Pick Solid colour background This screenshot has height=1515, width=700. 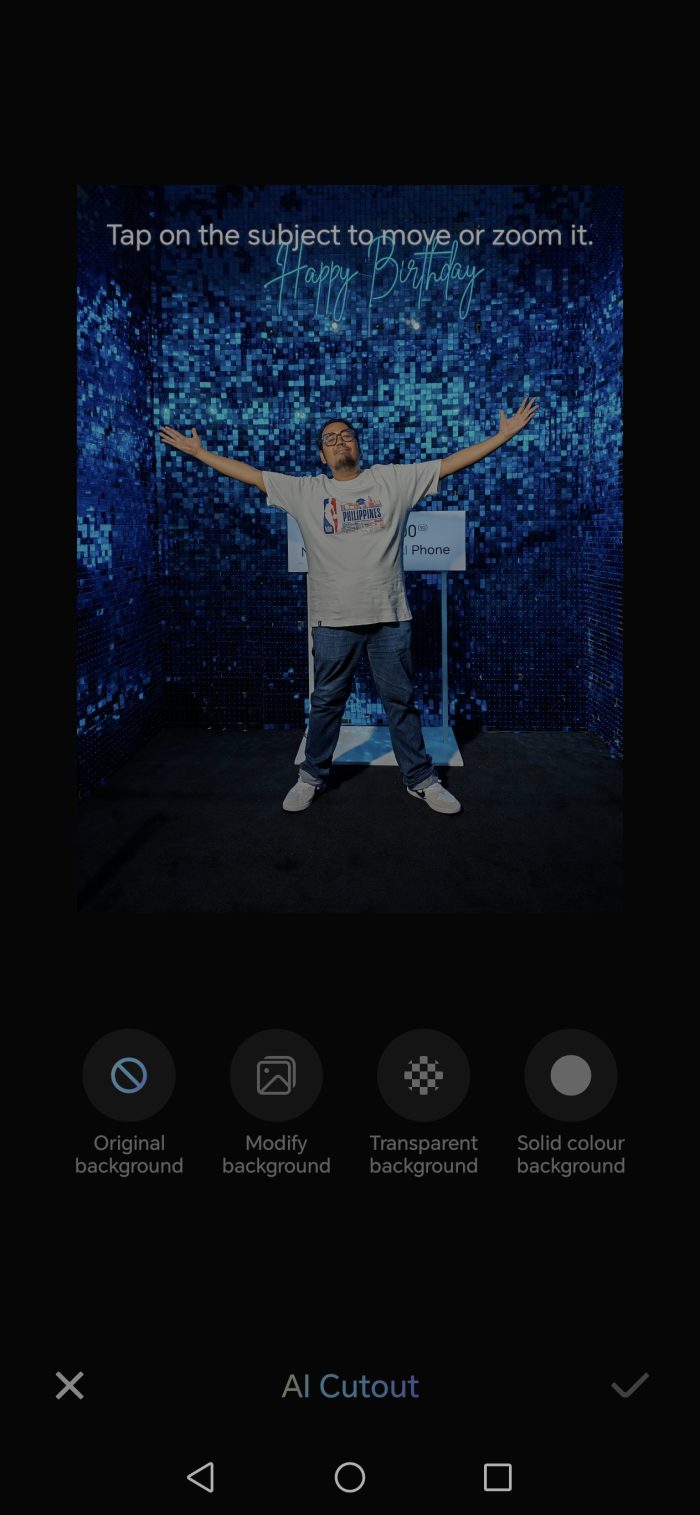570,1076
